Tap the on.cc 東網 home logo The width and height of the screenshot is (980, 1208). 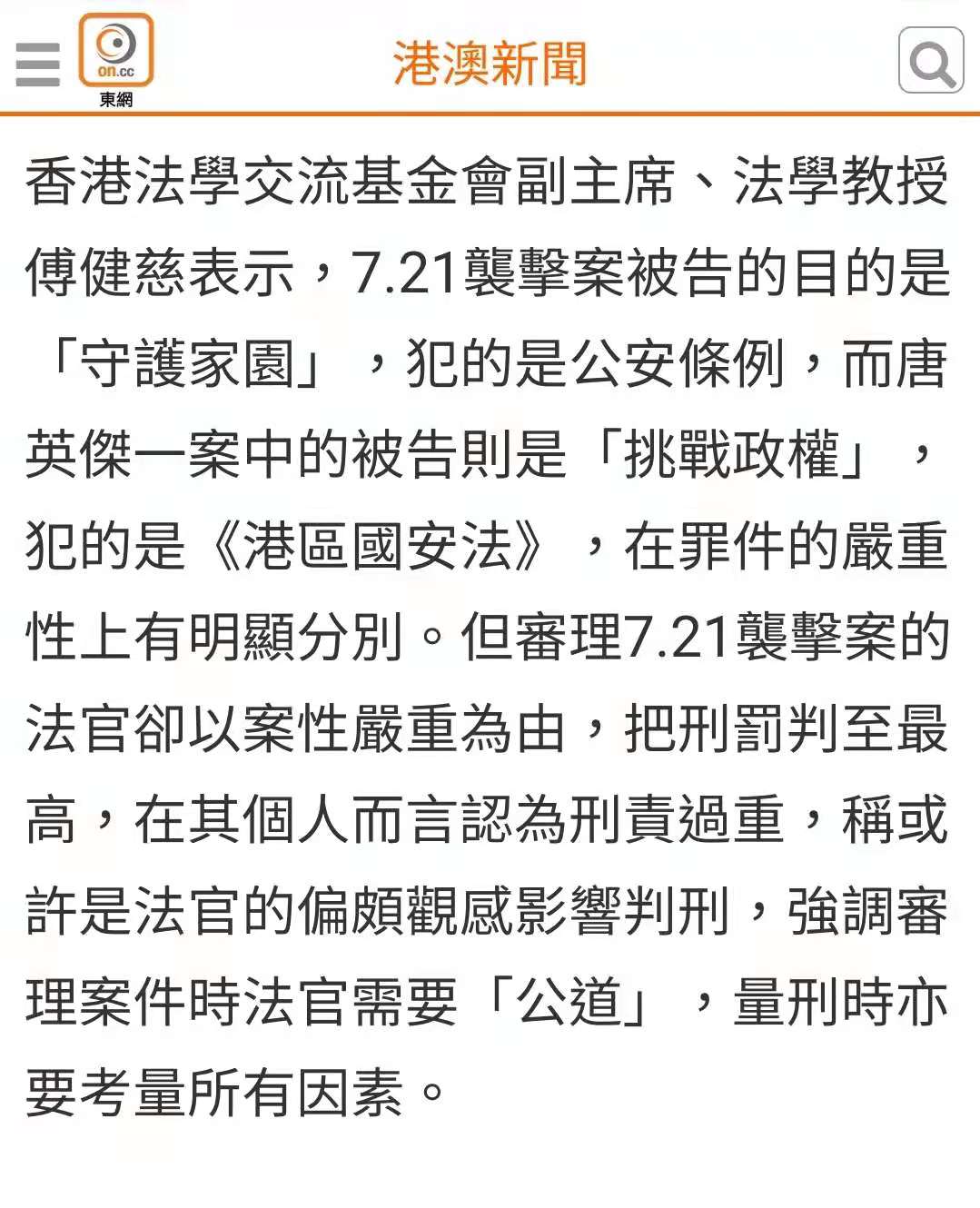(116, 59)
